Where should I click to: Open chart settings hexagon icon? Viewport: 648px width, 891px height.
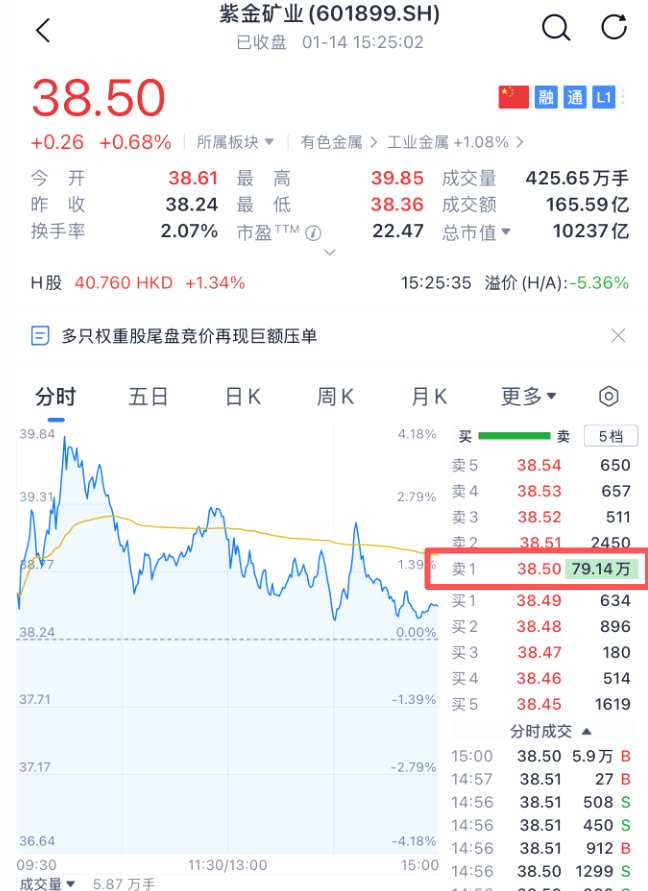pyautogui.click(x=608, y=397)
